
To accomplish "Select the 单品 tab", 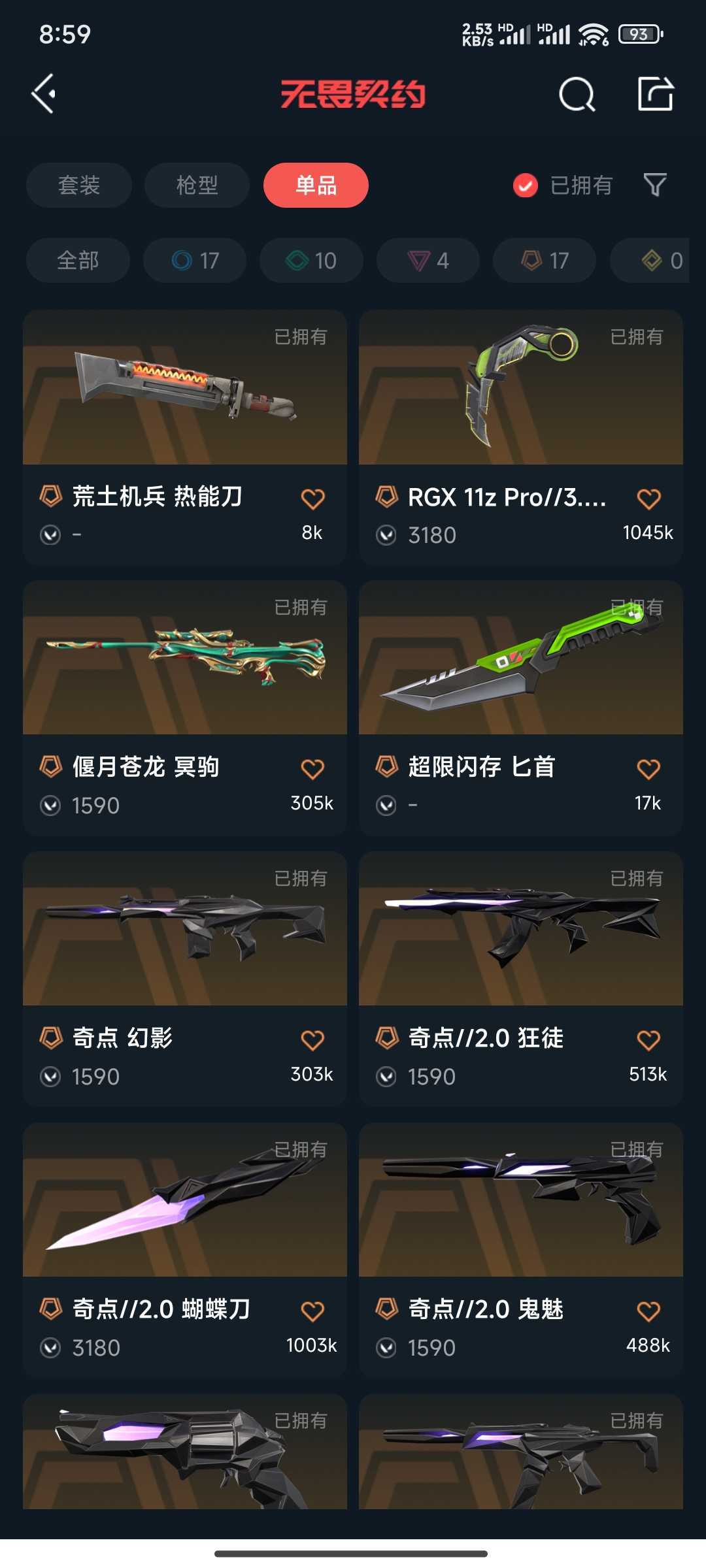I will click(x=316, y=185).
